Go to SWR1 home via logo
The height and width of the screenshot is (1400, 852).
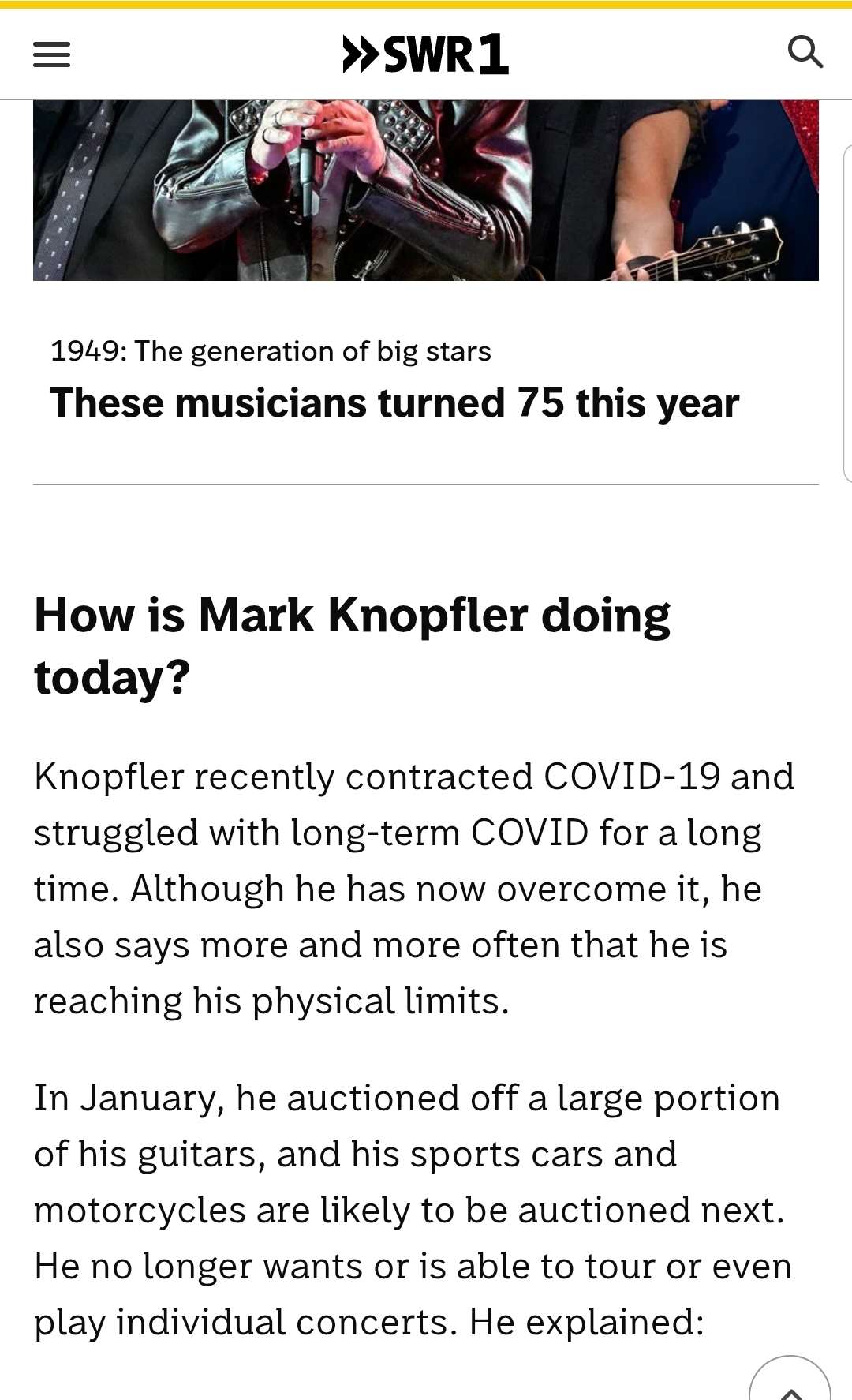pos(426,54)
